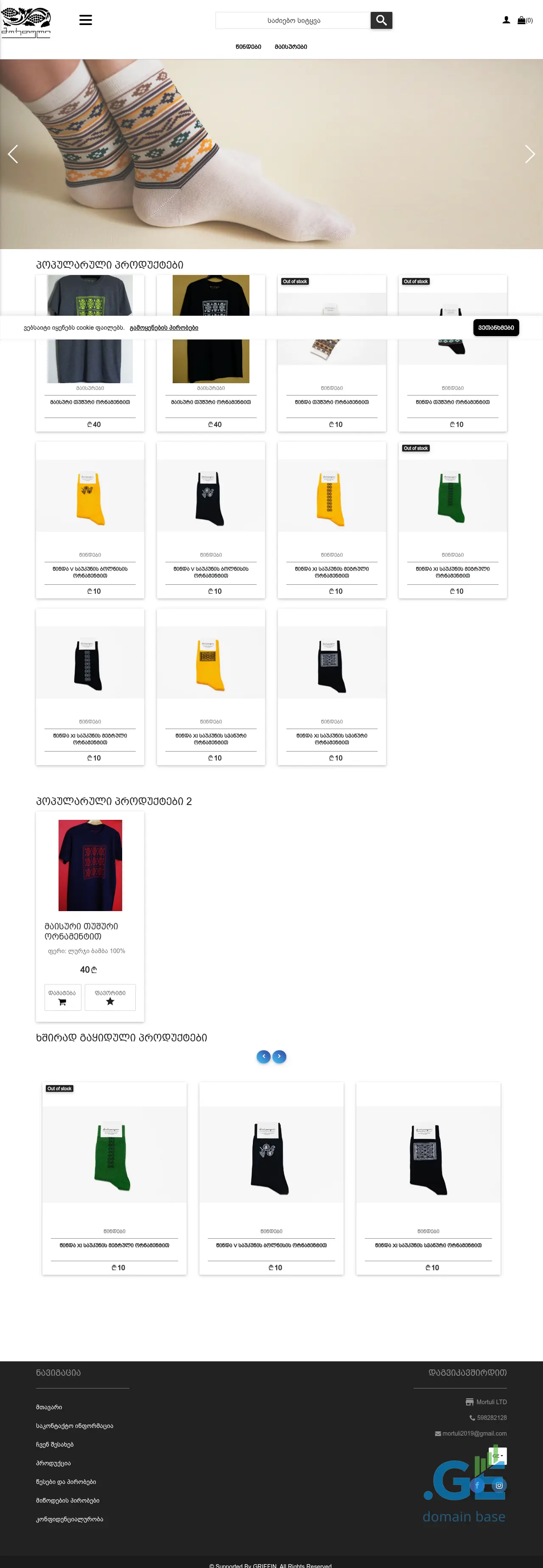
Task: Open footer link კონფიდენციალურობა
Action: 70,1519
